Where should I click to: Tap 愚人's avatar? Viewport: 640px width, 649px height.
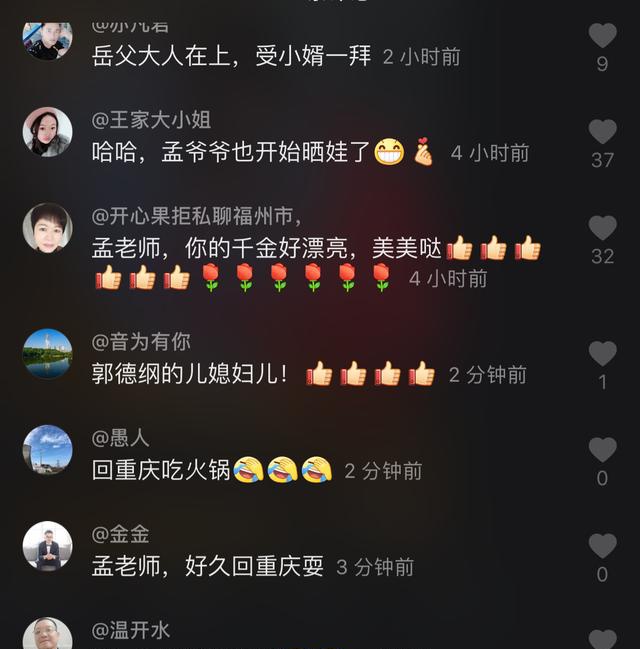[48, 450]
